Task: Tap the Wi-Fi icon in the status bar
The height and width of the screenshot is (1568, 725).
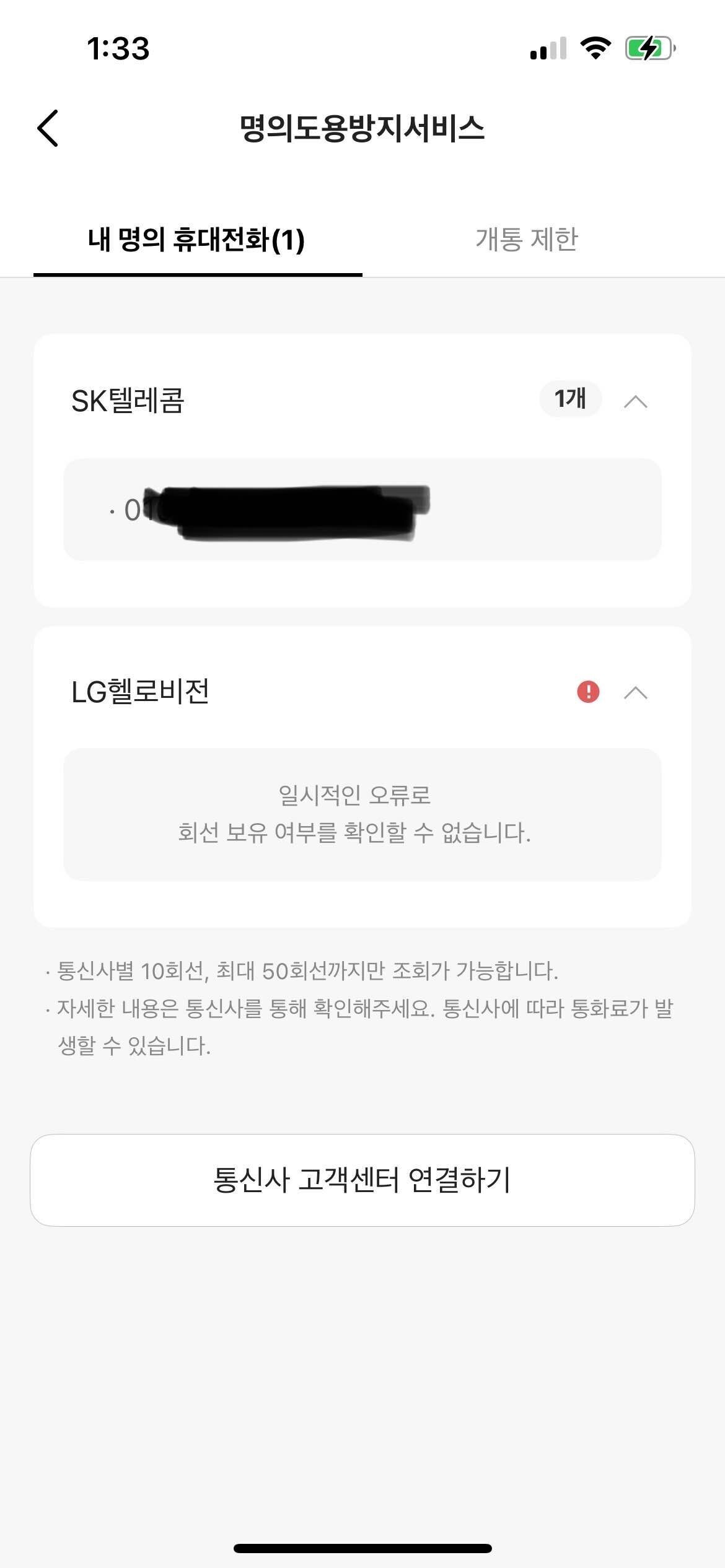Action: pos(596,50)
